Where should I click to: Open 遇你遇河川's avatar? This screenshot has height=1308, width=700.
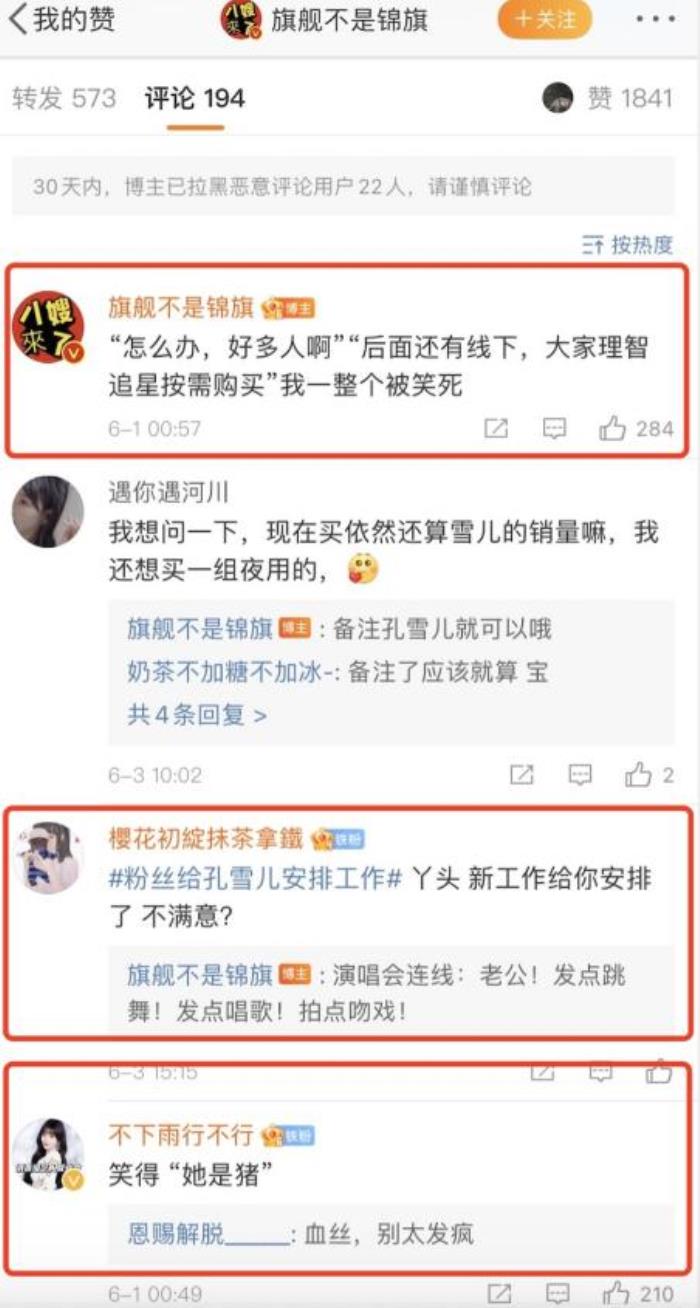point(47,512)
